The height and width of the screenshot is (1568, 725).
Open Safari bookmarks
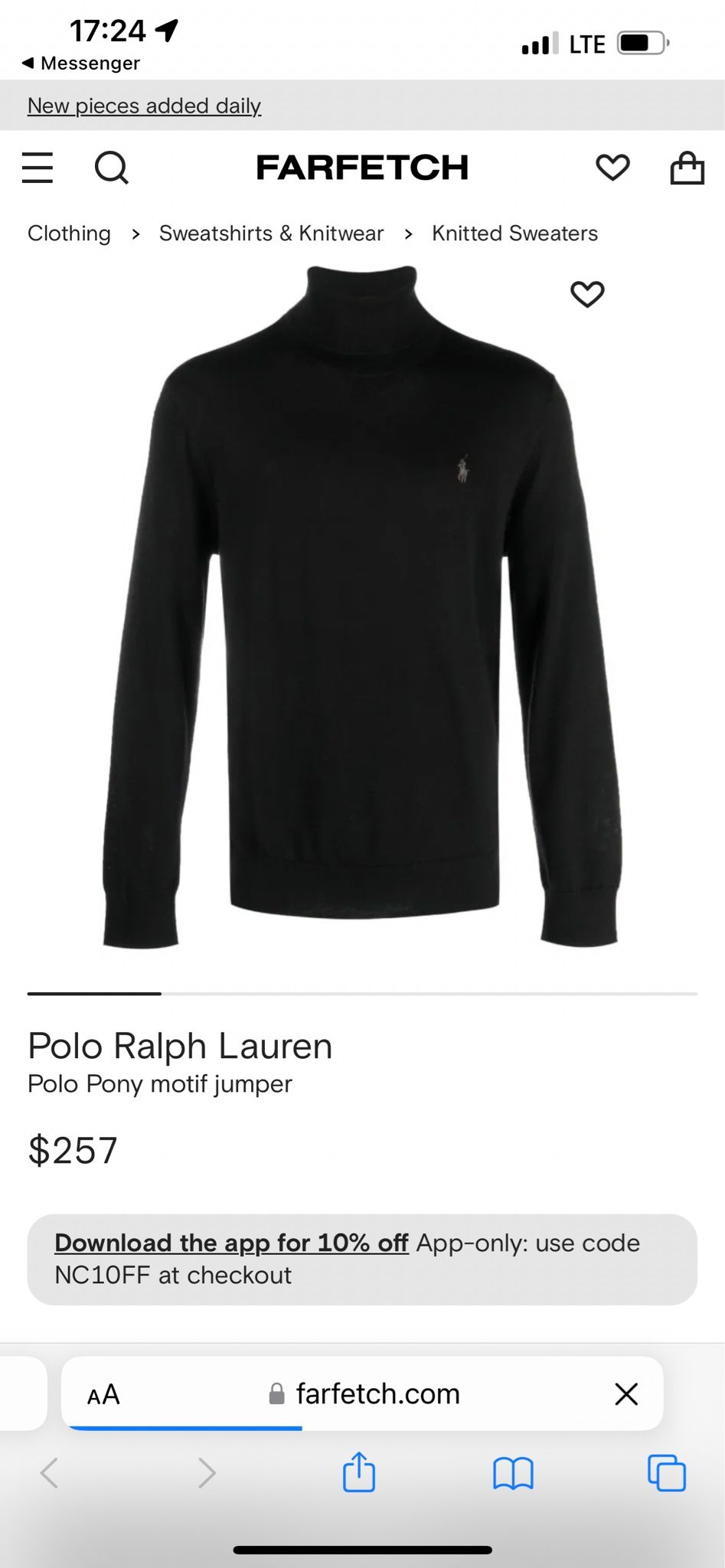point(513,1472)
